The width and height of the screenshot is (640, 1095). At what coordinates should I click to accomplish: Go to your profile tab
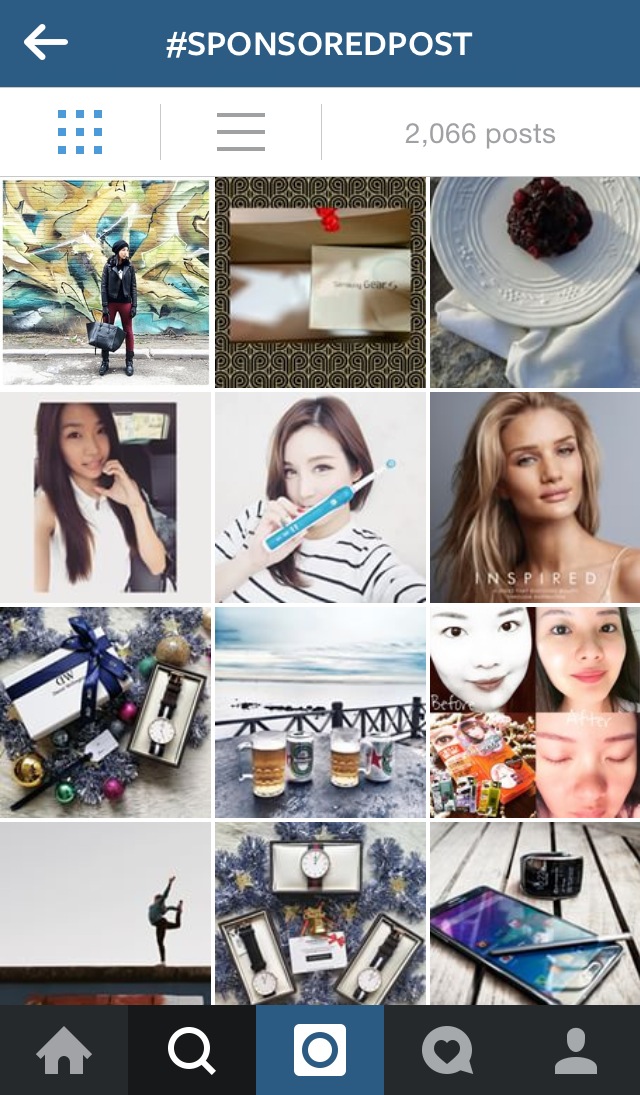pyautogui.click(x=575, y=1050)
